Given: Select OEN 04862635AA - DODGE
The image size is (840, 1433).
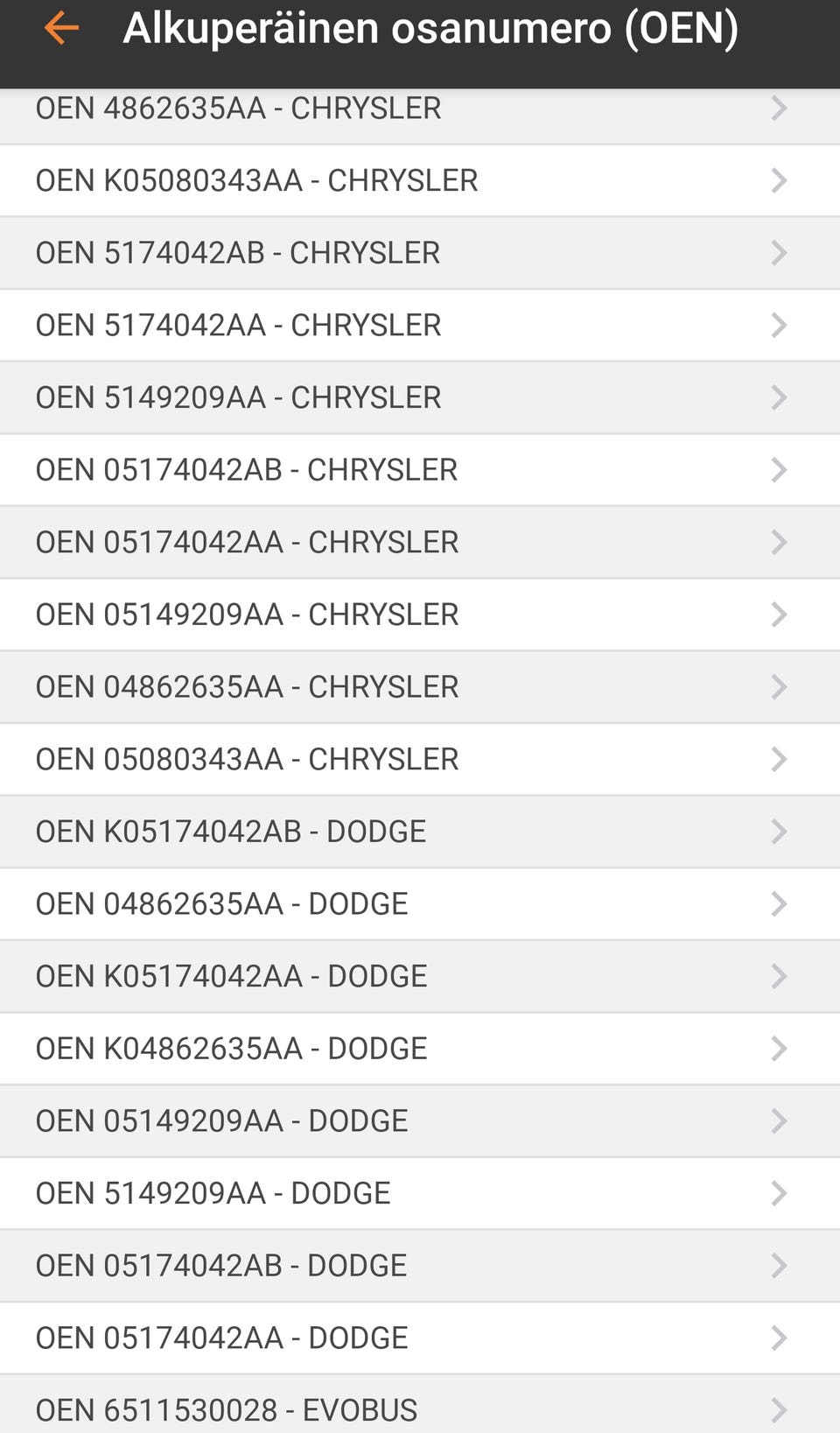Looking at the screenshot, I should pos(420,905).
